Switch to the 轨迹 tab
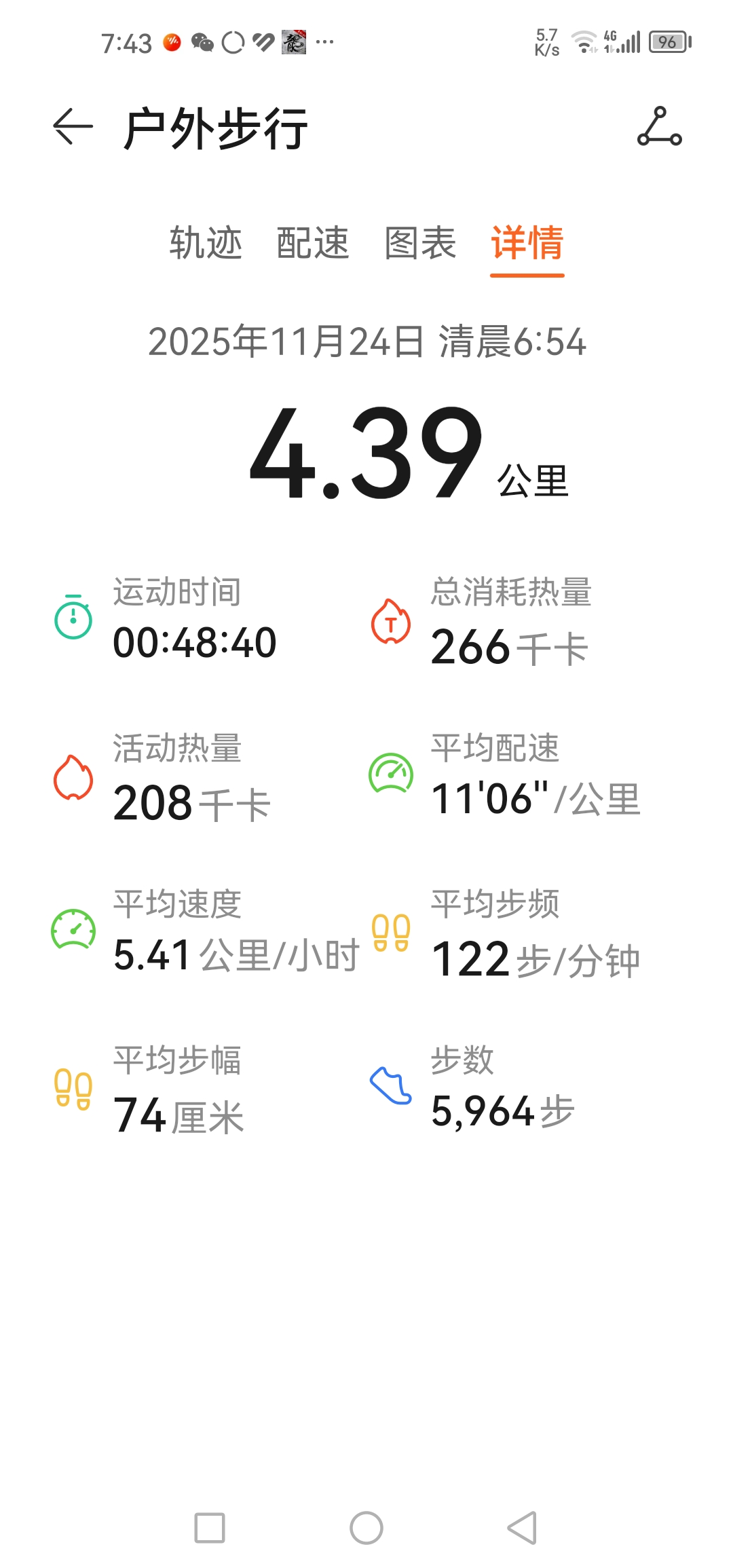 pos(206,243)
